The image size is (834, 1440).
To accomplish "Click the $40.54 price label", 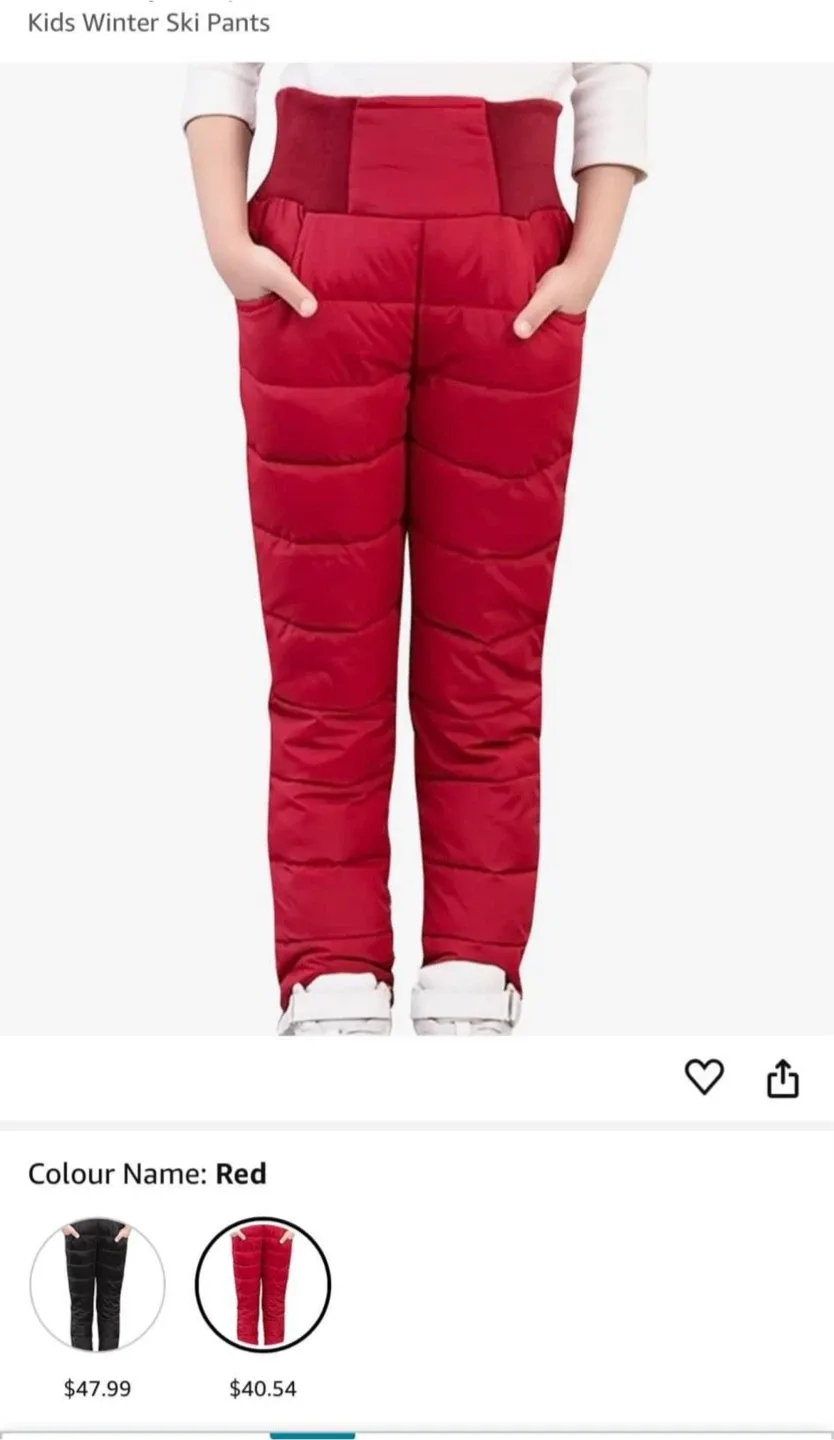I will pyautogui.click(x=260, y=1388).
